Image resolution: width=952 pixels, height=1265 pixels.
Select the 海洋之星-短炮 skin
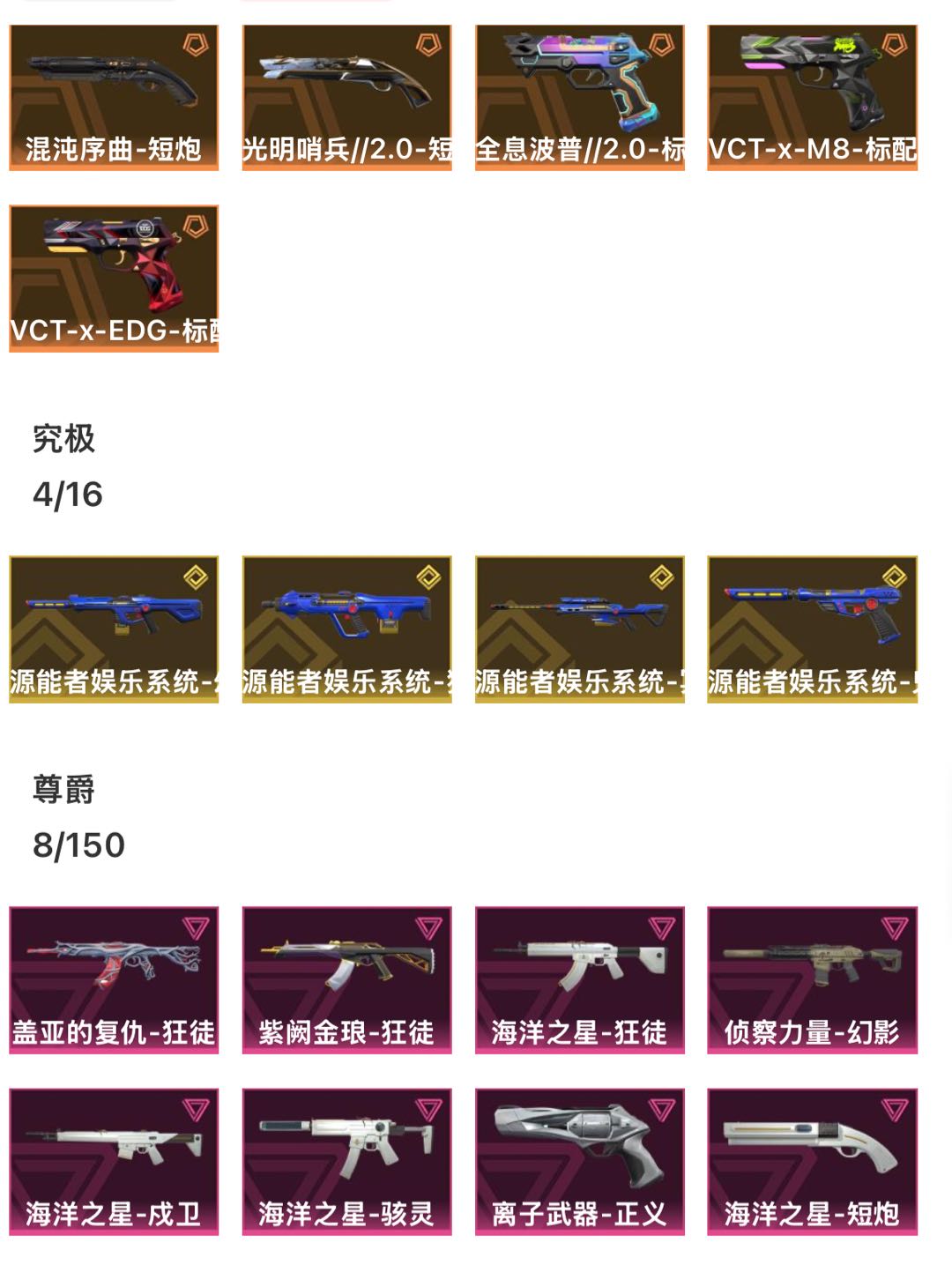pos(812,1161)
